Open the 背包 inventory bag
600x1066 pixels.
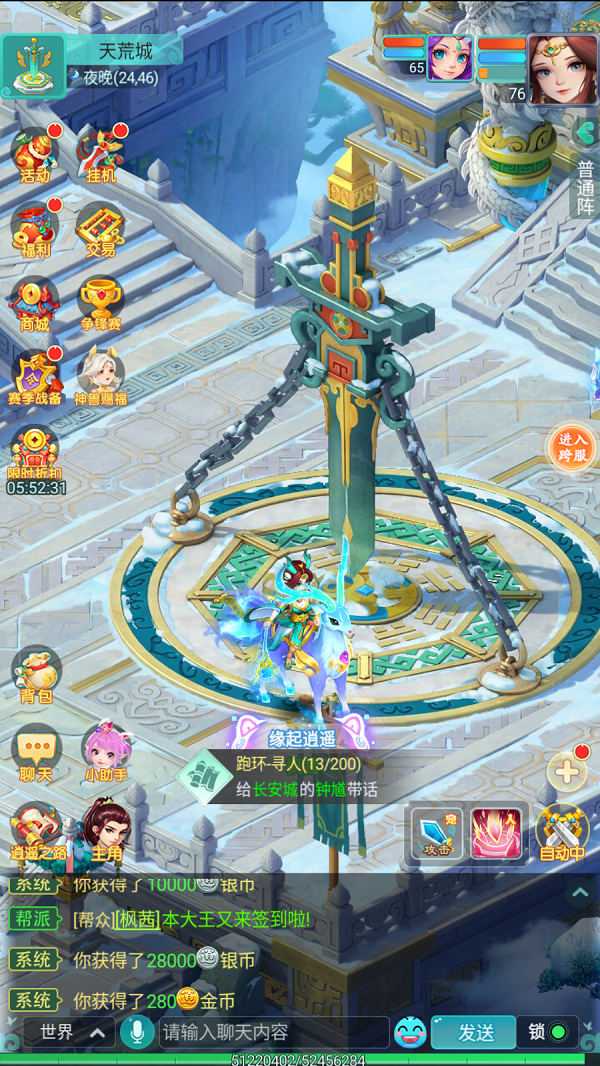pyautogui.click(x=35, y=675)
